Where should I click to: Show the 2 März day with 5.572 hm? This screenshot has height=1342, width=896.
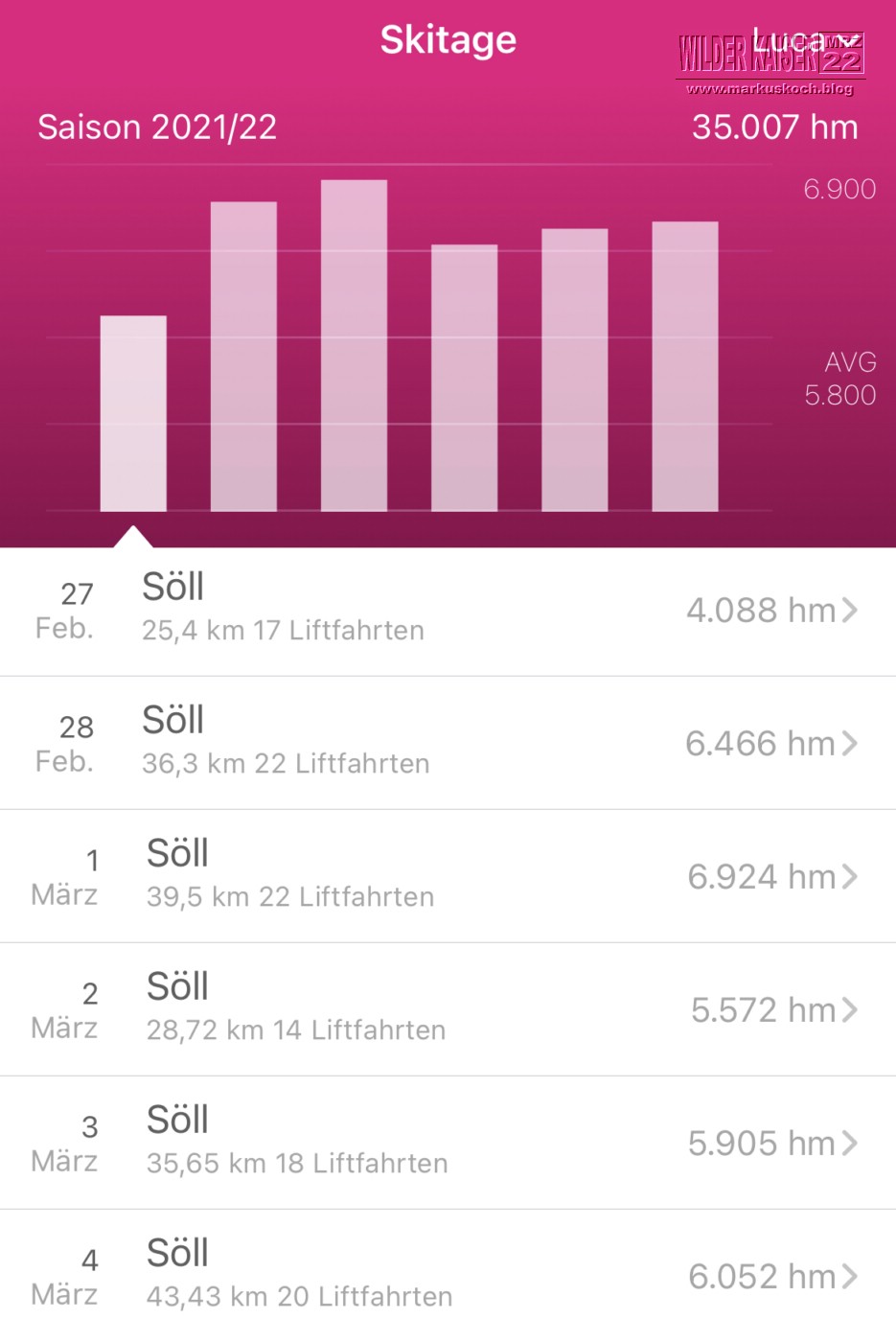[448, 1009]
